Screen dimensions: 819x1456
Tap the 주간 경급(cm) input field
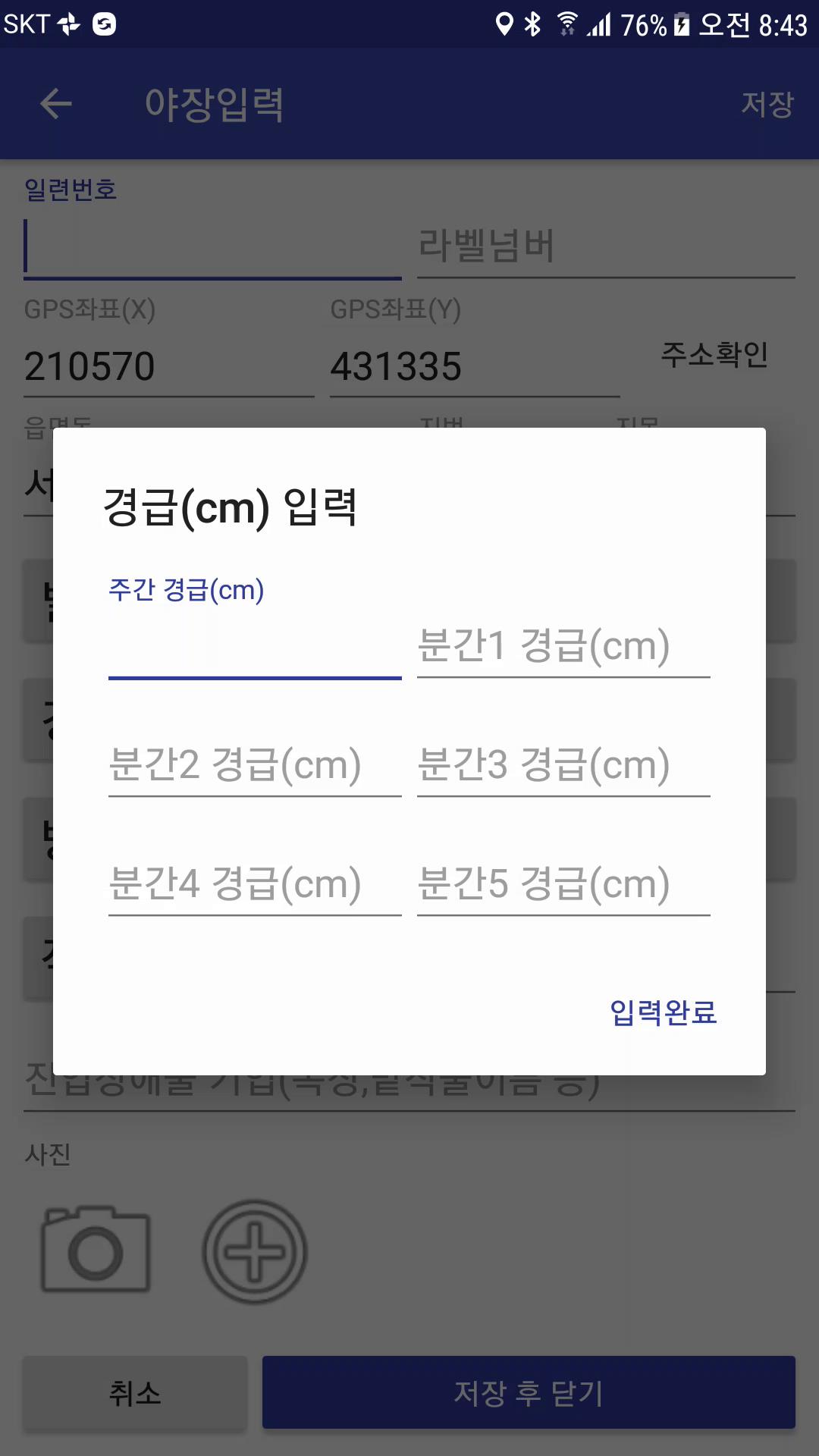[255, 646]
